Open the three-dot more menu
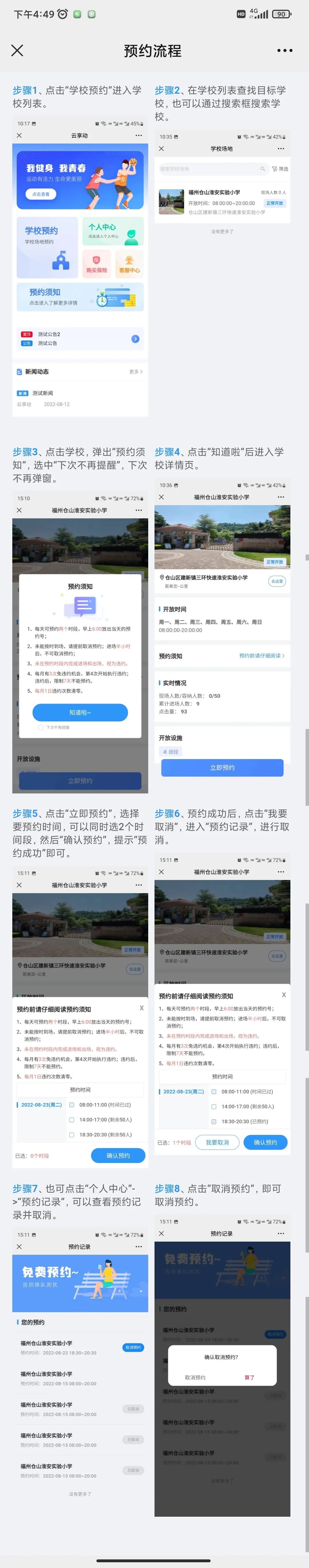Viewport: 309px width, 1568px height. pos(284,50)
